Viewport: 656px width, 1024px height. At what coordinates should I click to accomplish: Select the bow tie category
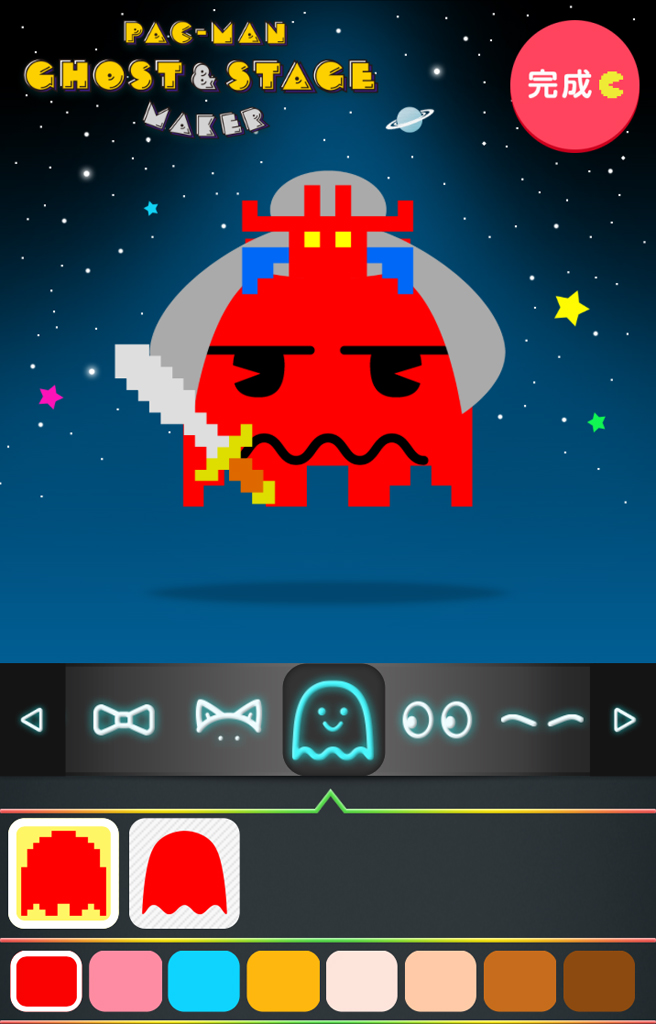pos(124,720)
